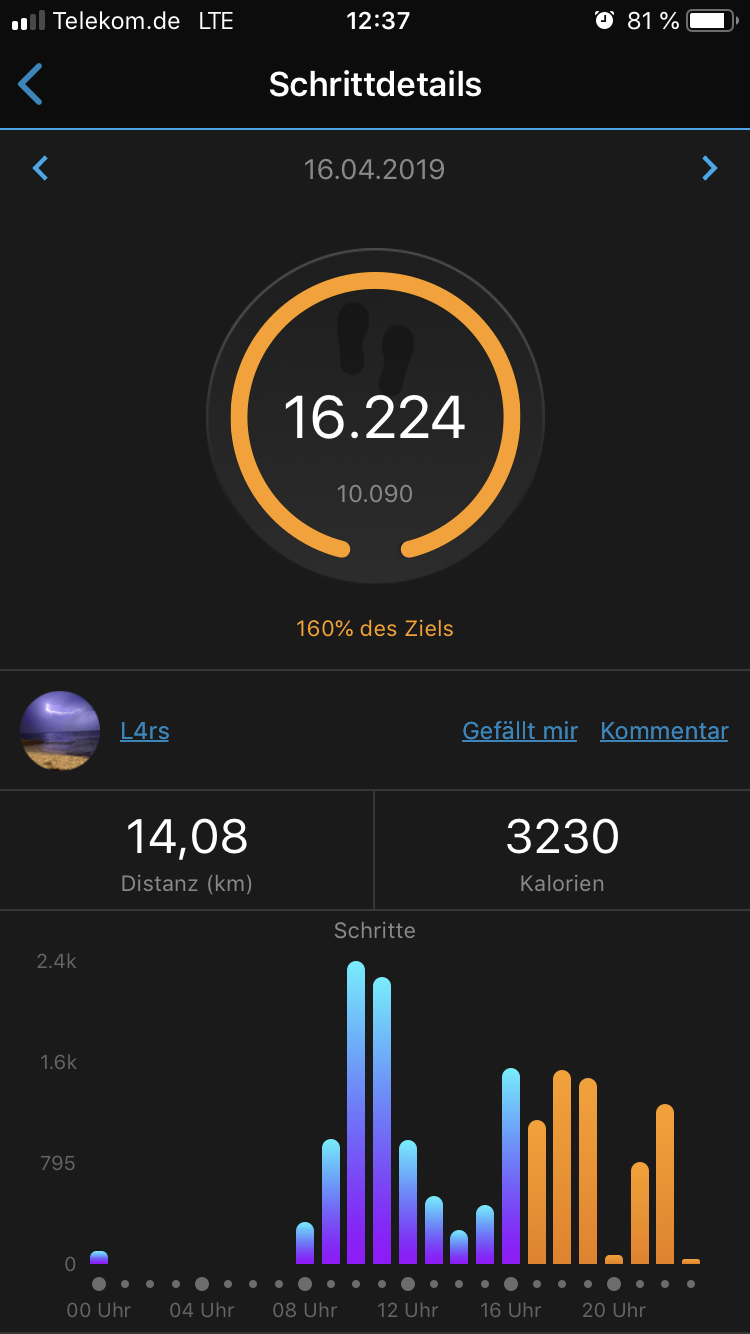Tap Gefällt mir to like
This screenshot has height=1334, width=750.
click(519, 731)
